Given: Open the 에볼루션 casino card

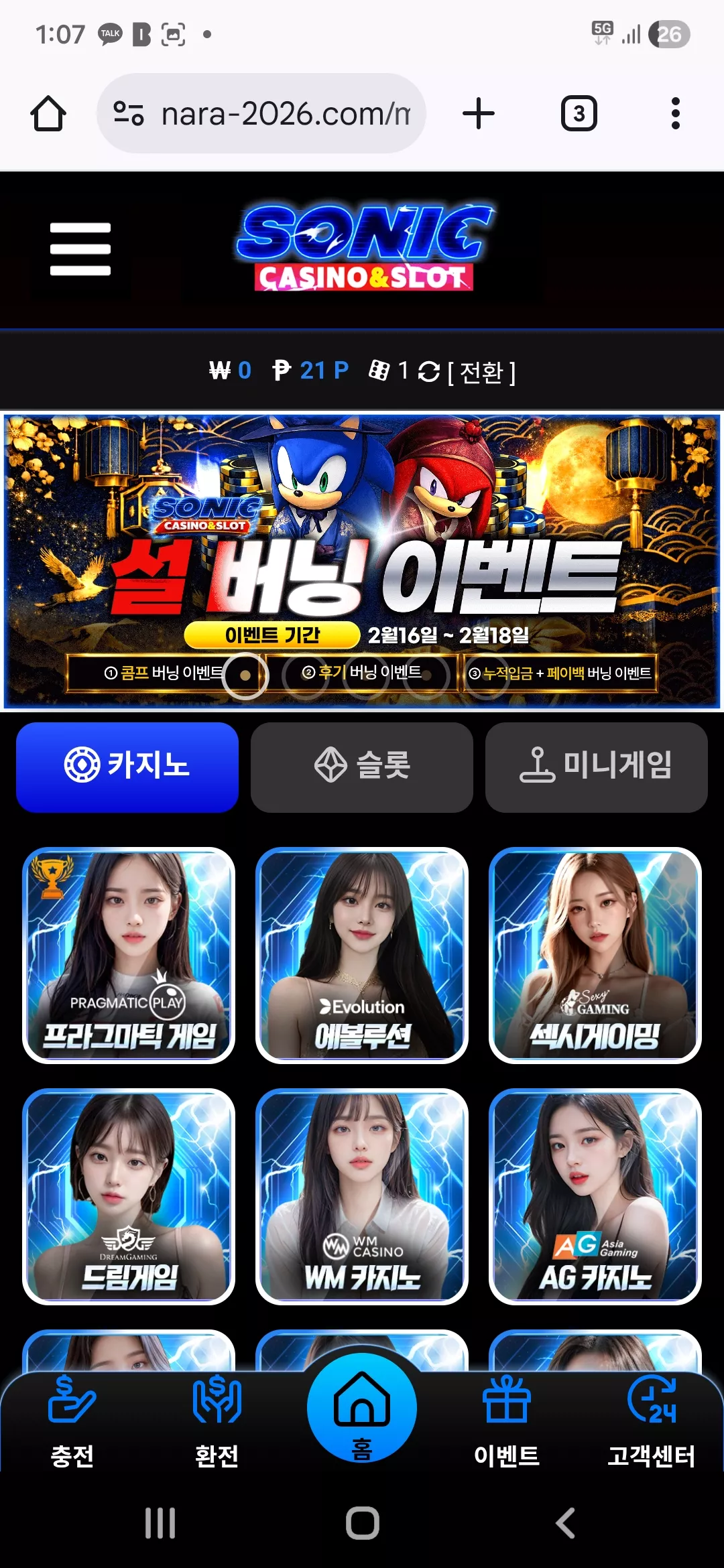Looking at the screenshot, I should pyautogui.click(x=362, y=955).
